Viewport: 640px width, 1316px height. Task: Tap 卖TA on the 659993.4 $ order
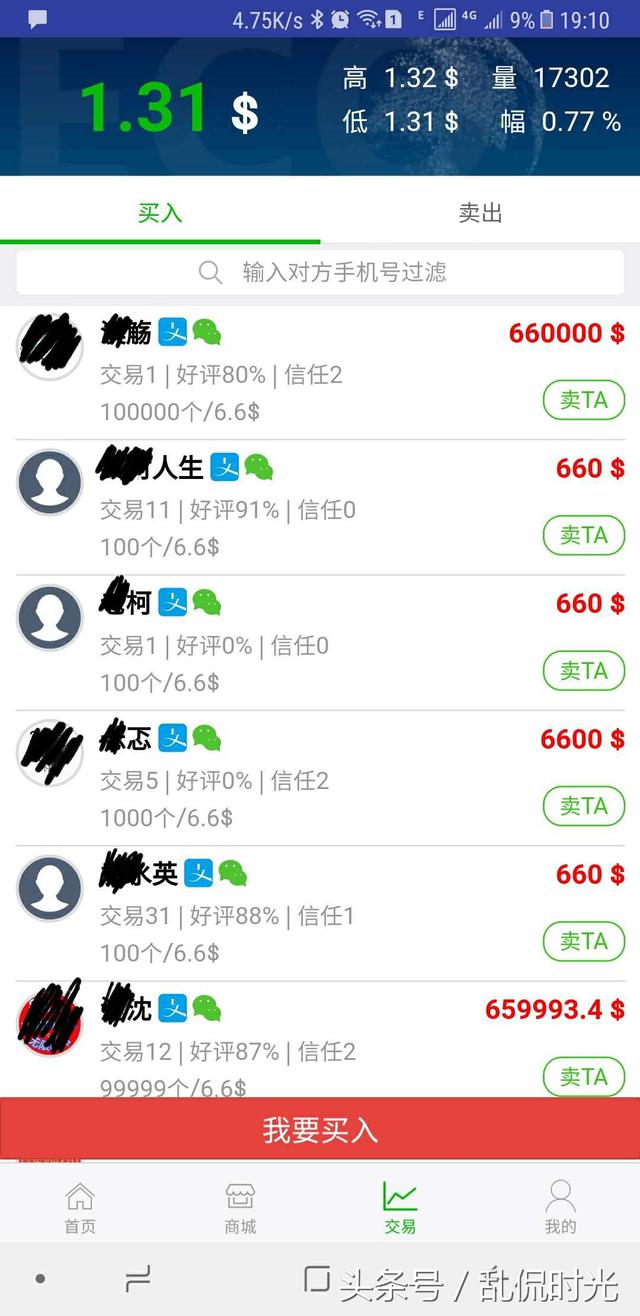pos(584,1077)
